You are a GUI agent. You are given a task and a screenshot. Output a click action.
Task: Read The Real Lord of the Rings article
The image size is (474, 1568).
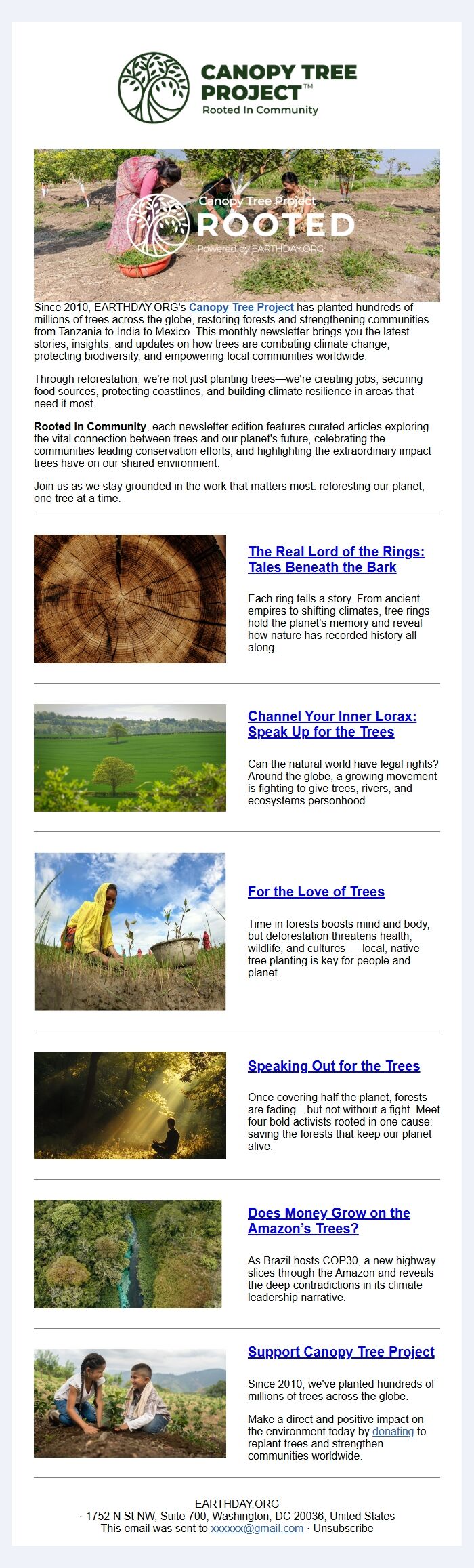336,559
